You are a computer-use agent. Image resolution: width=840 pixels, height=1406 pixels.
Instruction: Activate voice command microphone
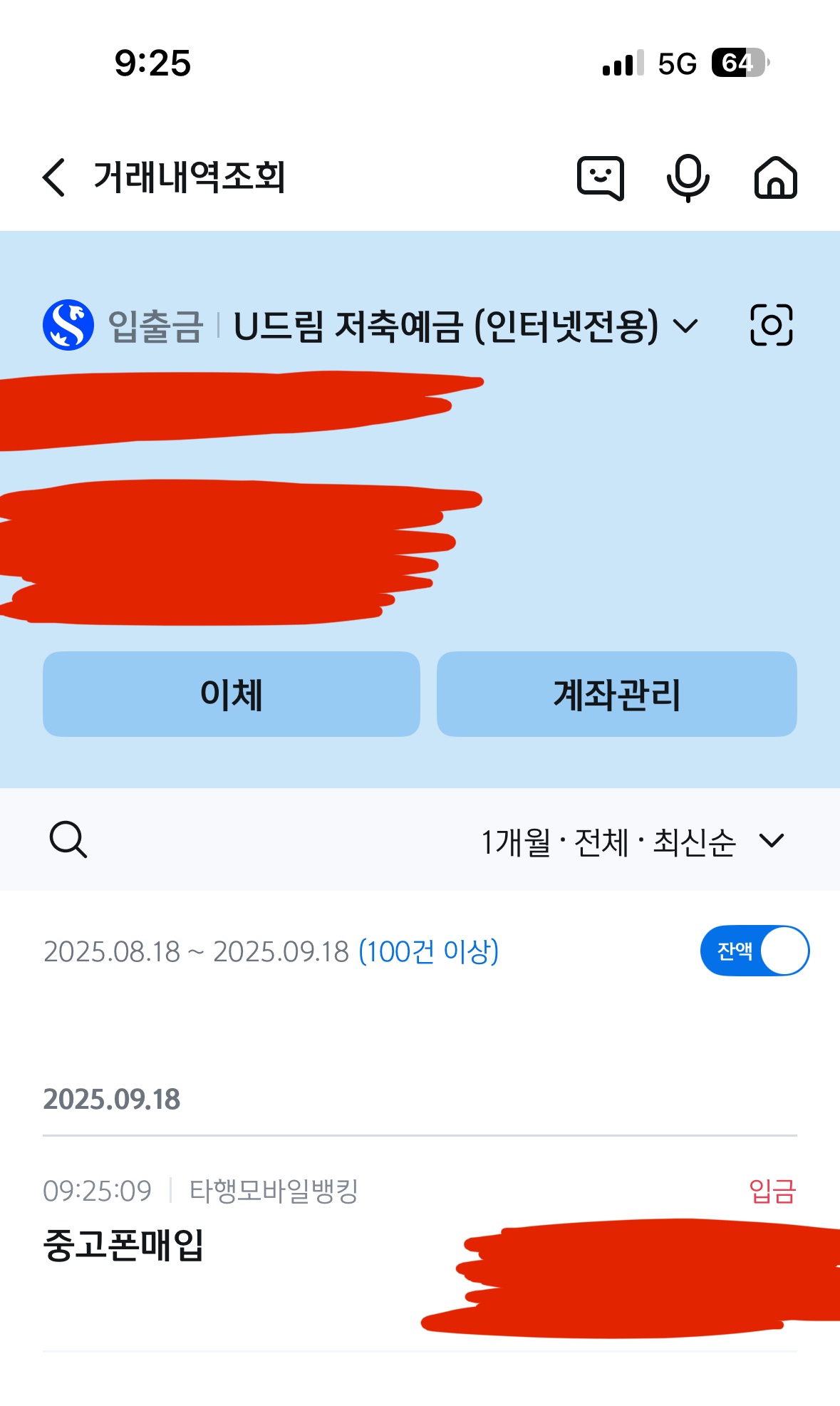tap(688, 178)
